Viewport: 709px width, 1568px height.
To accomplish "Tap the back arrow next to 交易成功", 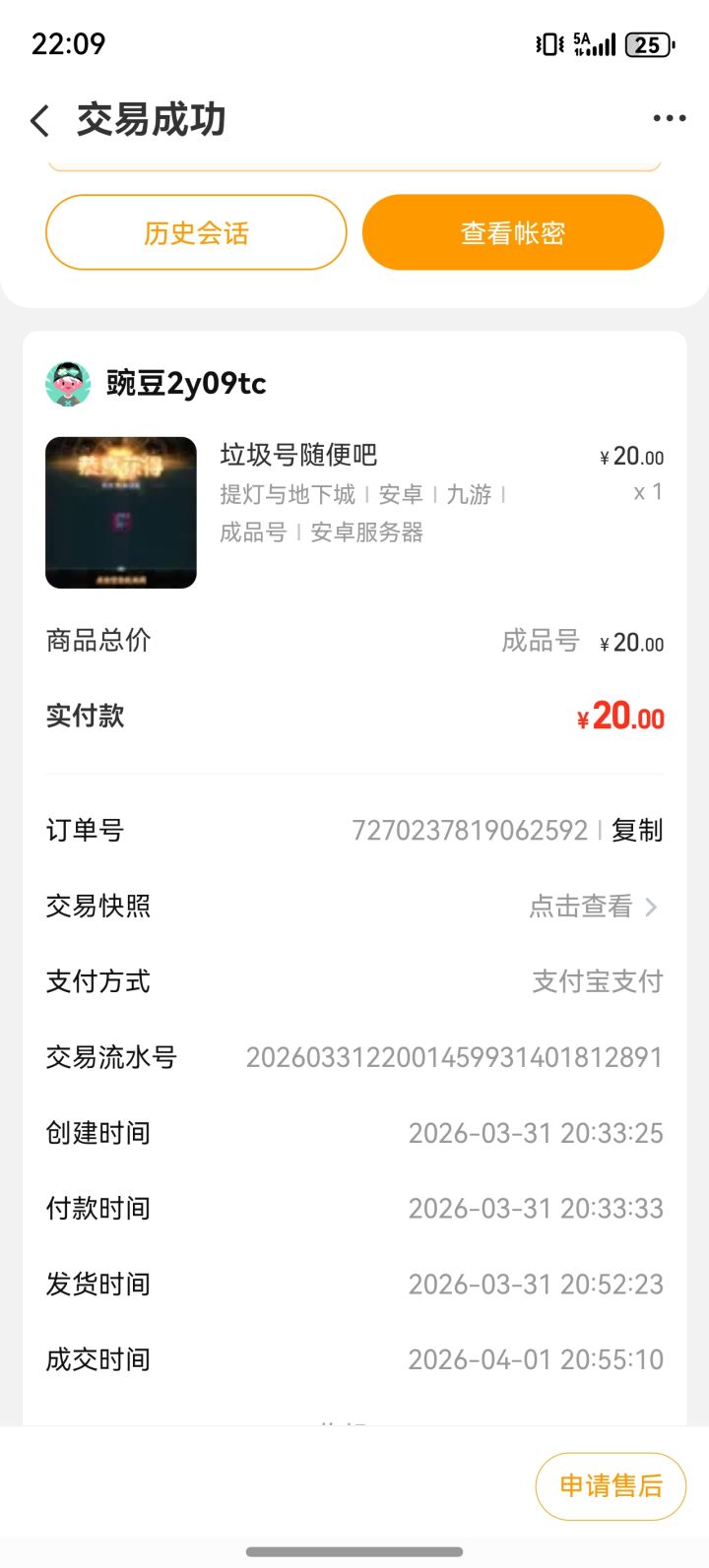I will point(37,118).
